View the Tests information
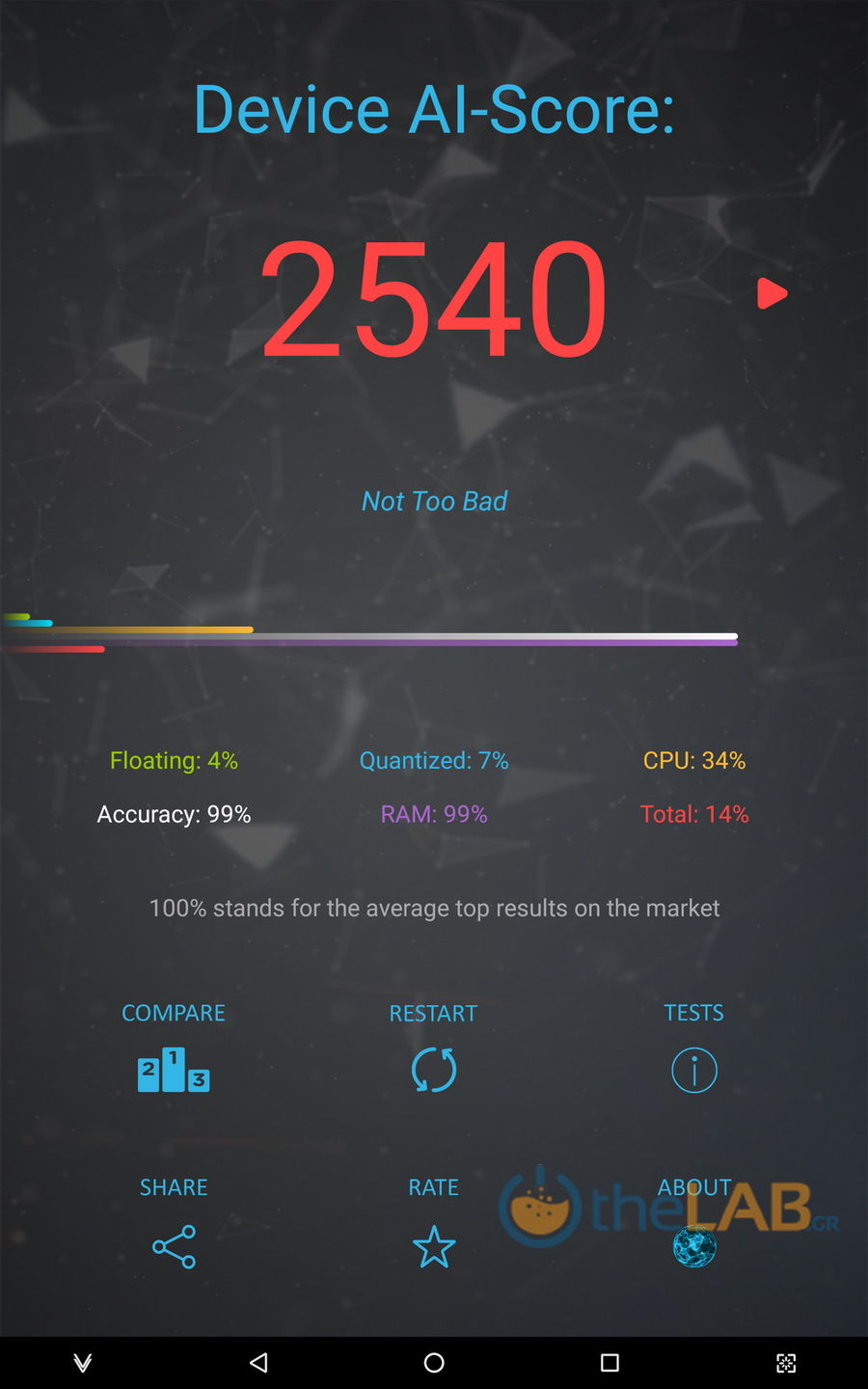Screen dimensions: 868x1389 tap(694, 1069)
